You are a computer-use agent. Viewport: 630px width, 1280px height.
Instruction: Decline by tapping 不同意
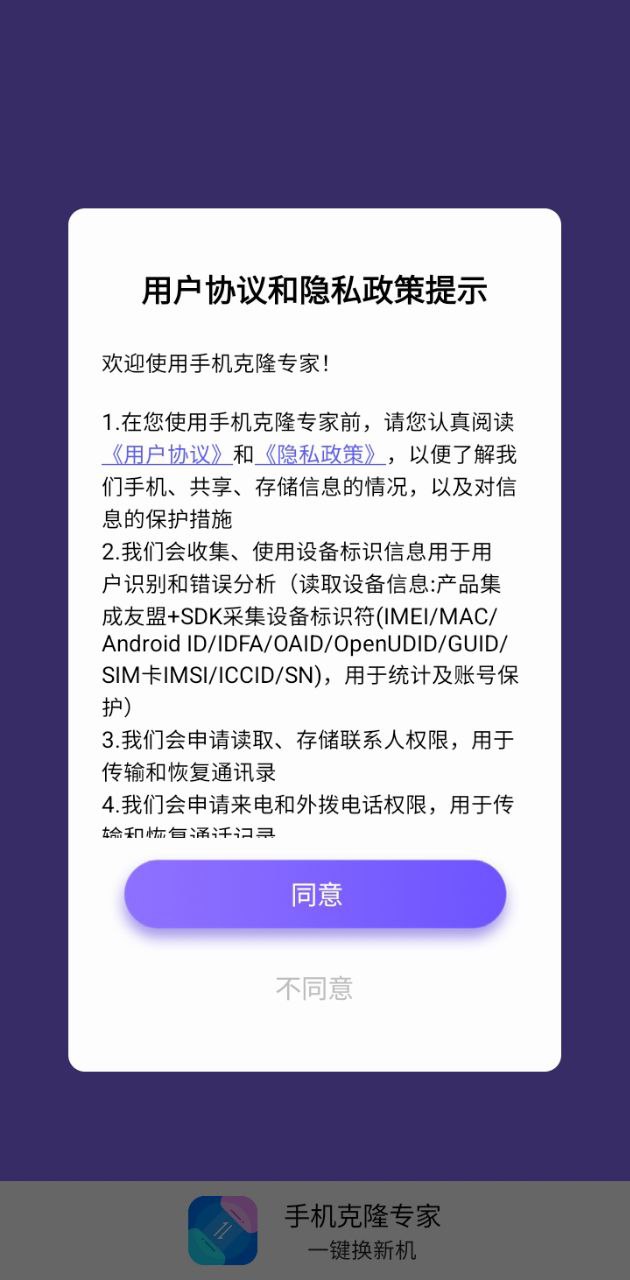point(315,989)
